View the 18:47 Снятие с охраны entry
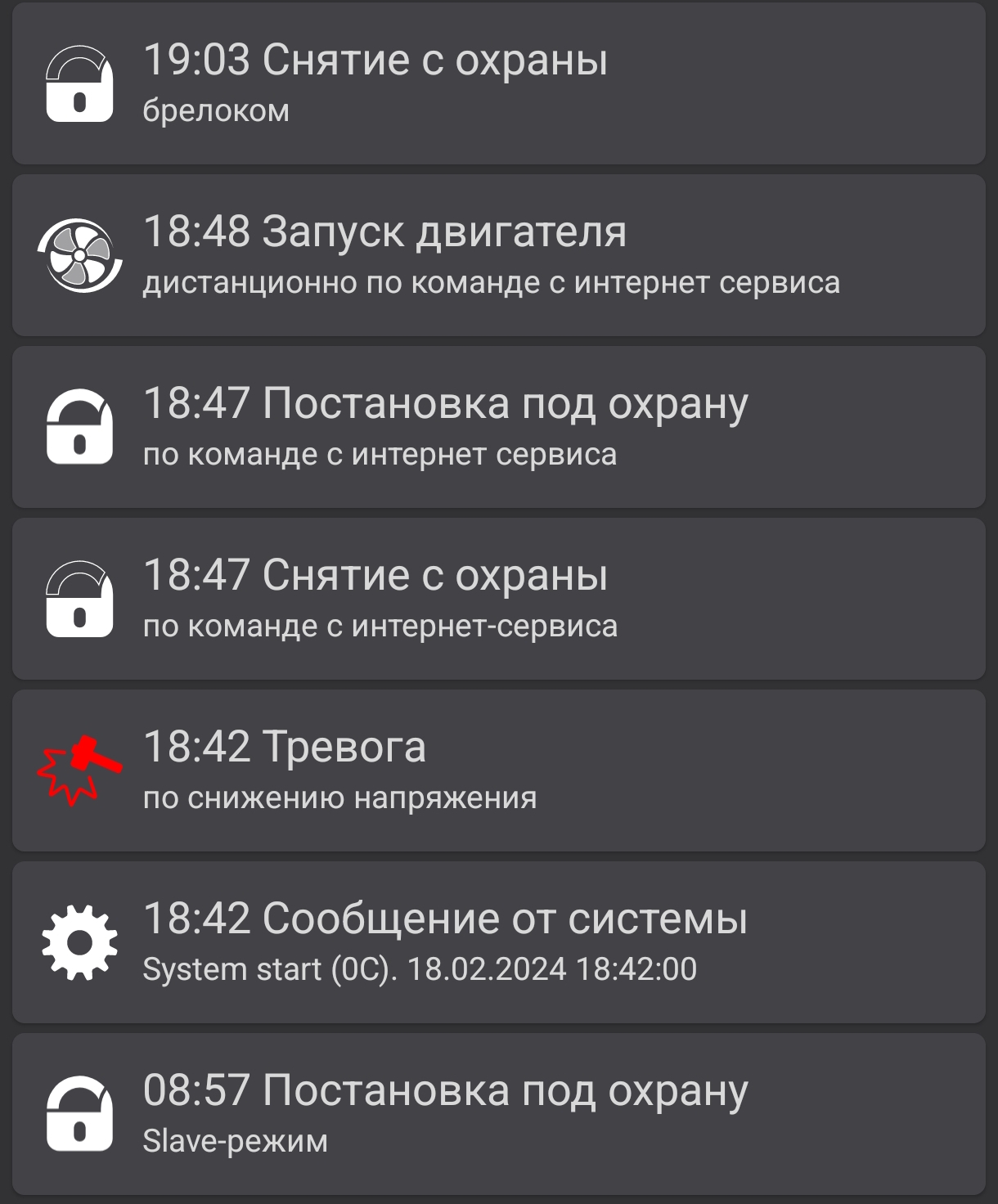 point(498,599)
